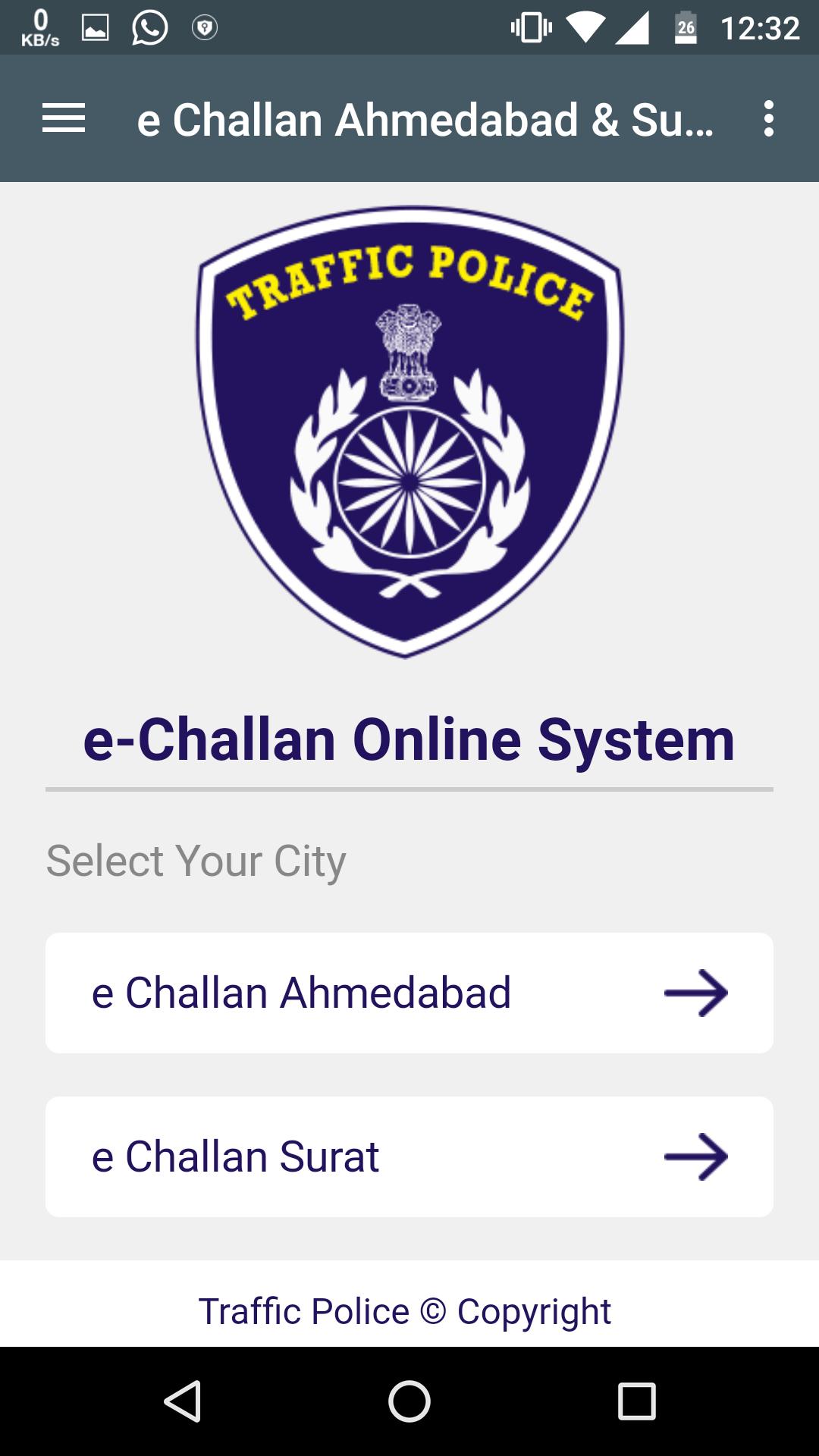This screenshot has width=819, height=1456.
Task: Tap the system home button
Action: click(x=409, y=1401)
